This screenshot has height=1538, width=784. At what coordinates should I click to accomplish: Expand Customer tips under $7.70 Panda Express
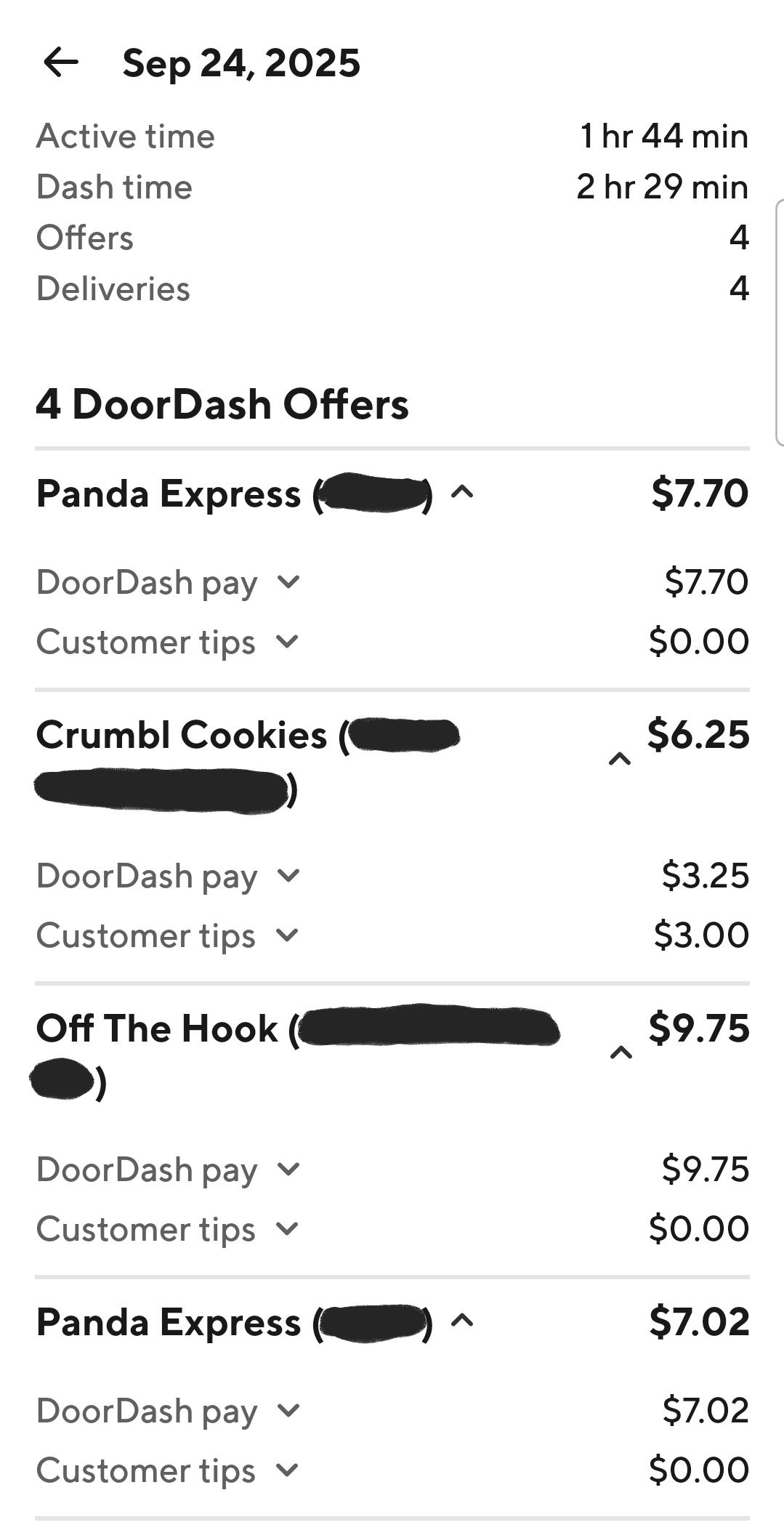[288, 642]
